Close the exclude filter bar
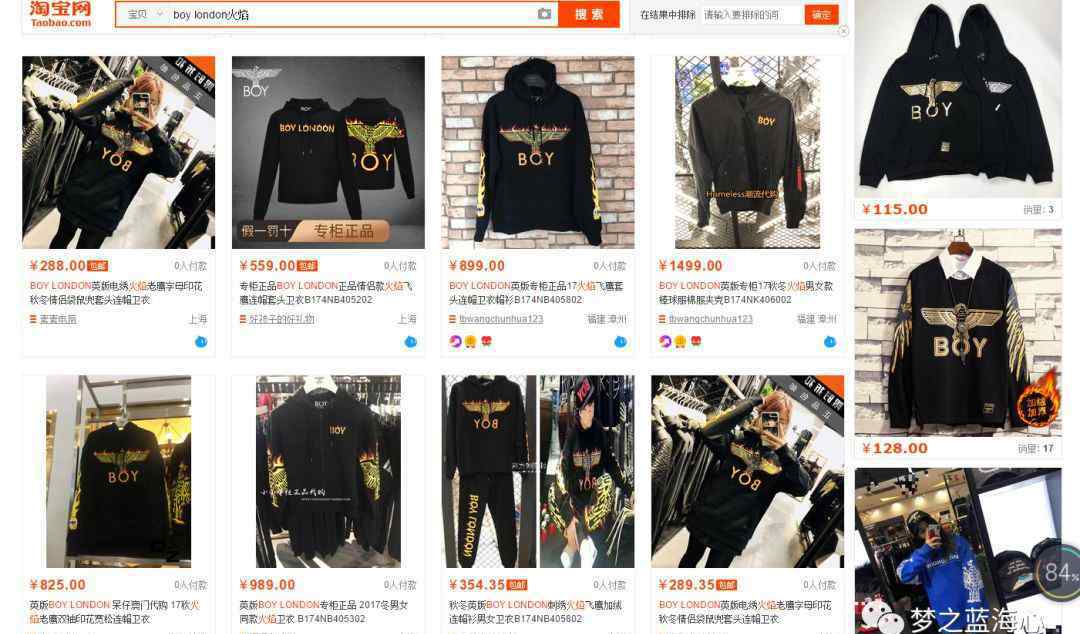This screenshot has height=634, width=1080. pos(843,31)
